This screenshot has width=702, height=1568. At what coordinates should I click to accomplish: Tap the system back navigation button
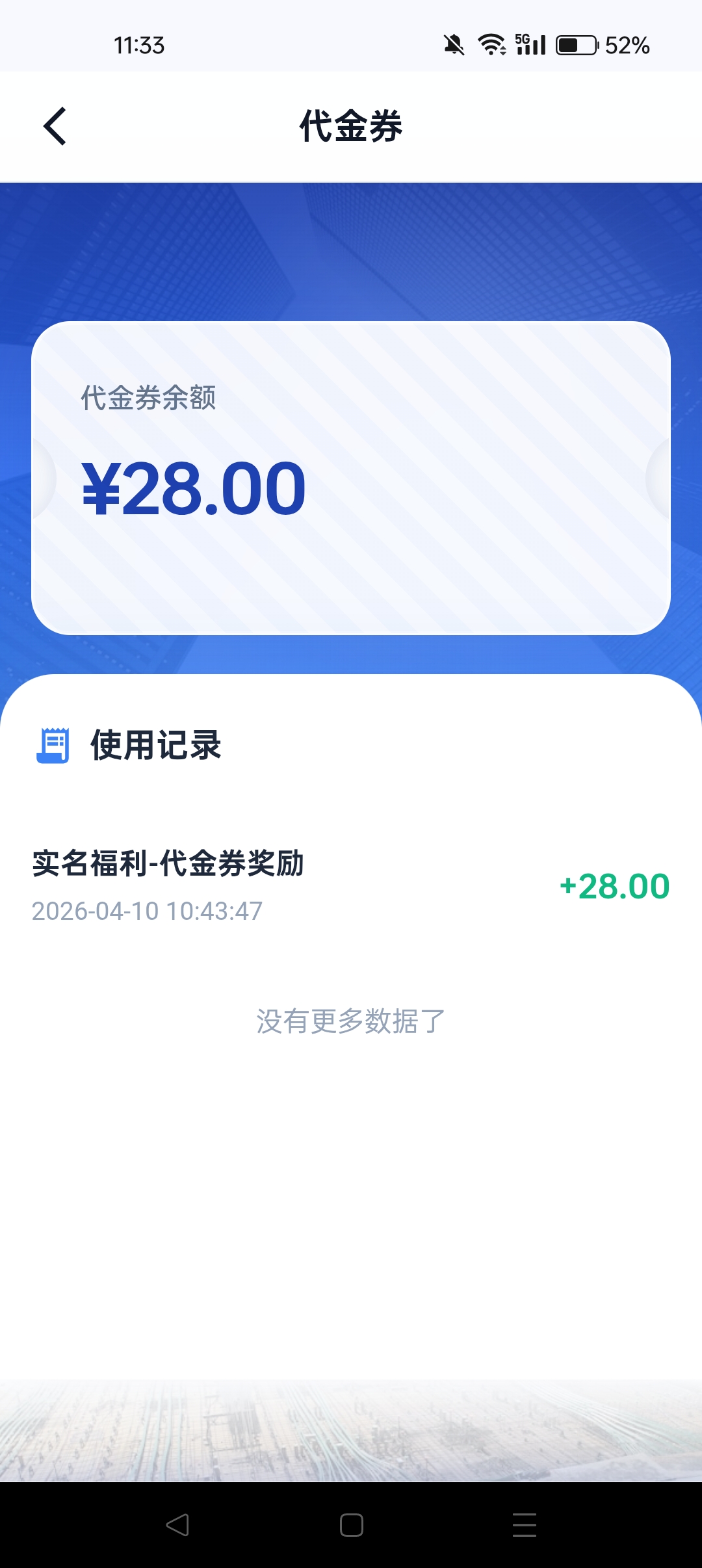[x=177, y=1524]
